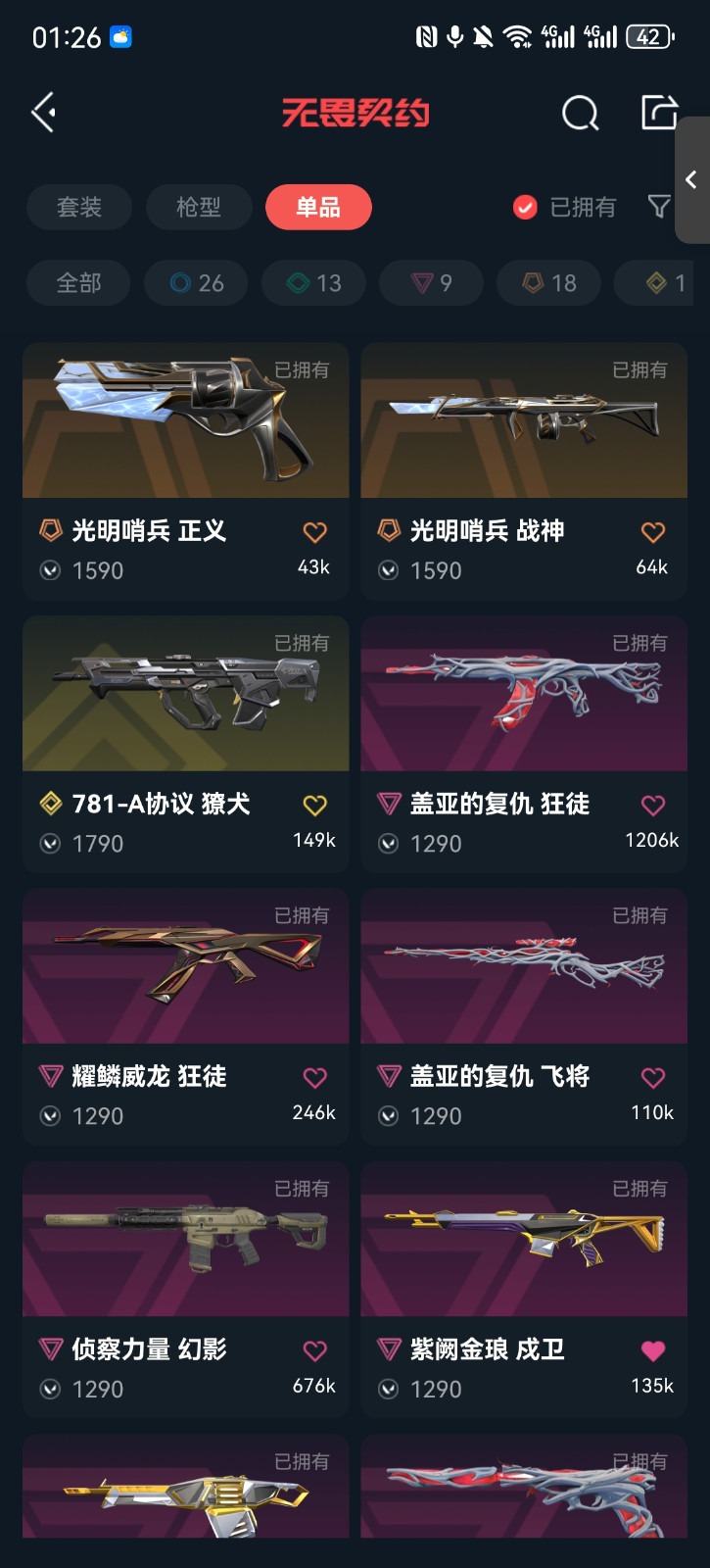Switch to the 套装 tab
The height and width of the screenshot is (1568, 710).
point(79,207)
